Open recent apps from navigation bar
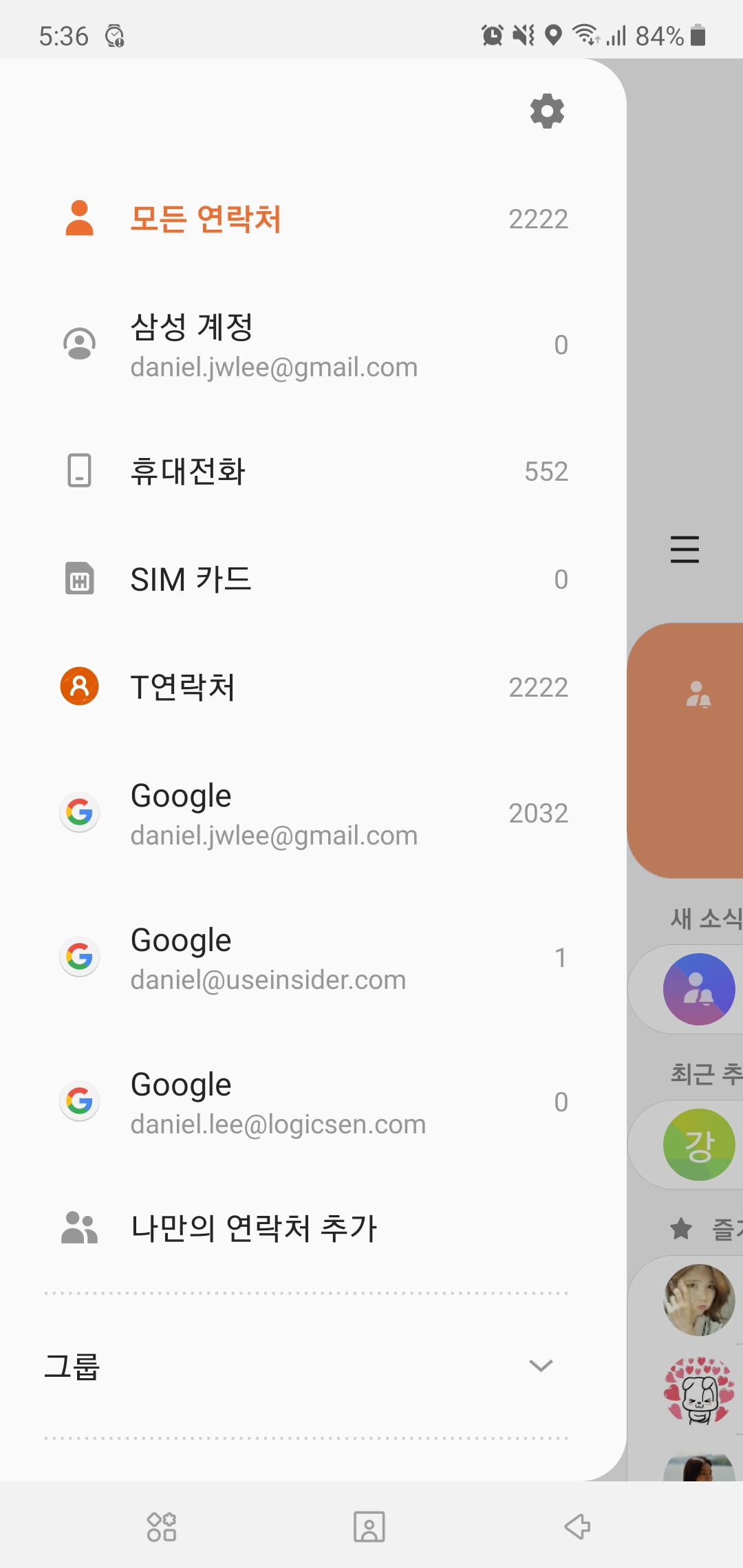 click(162, 1527)
